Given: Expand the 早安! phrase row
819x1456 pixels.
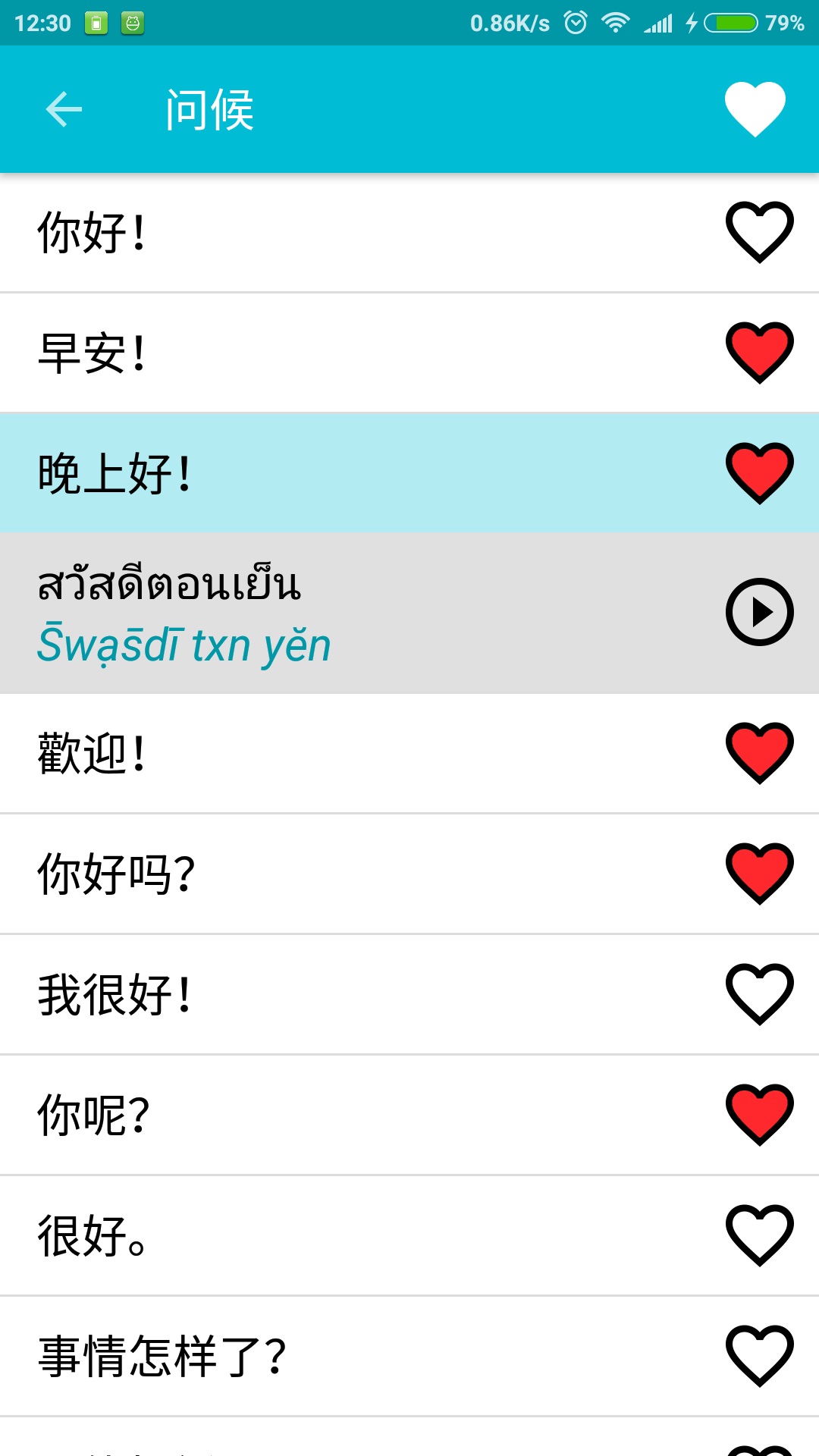Looking at the screenshot, I should click(x=303, y=353).
